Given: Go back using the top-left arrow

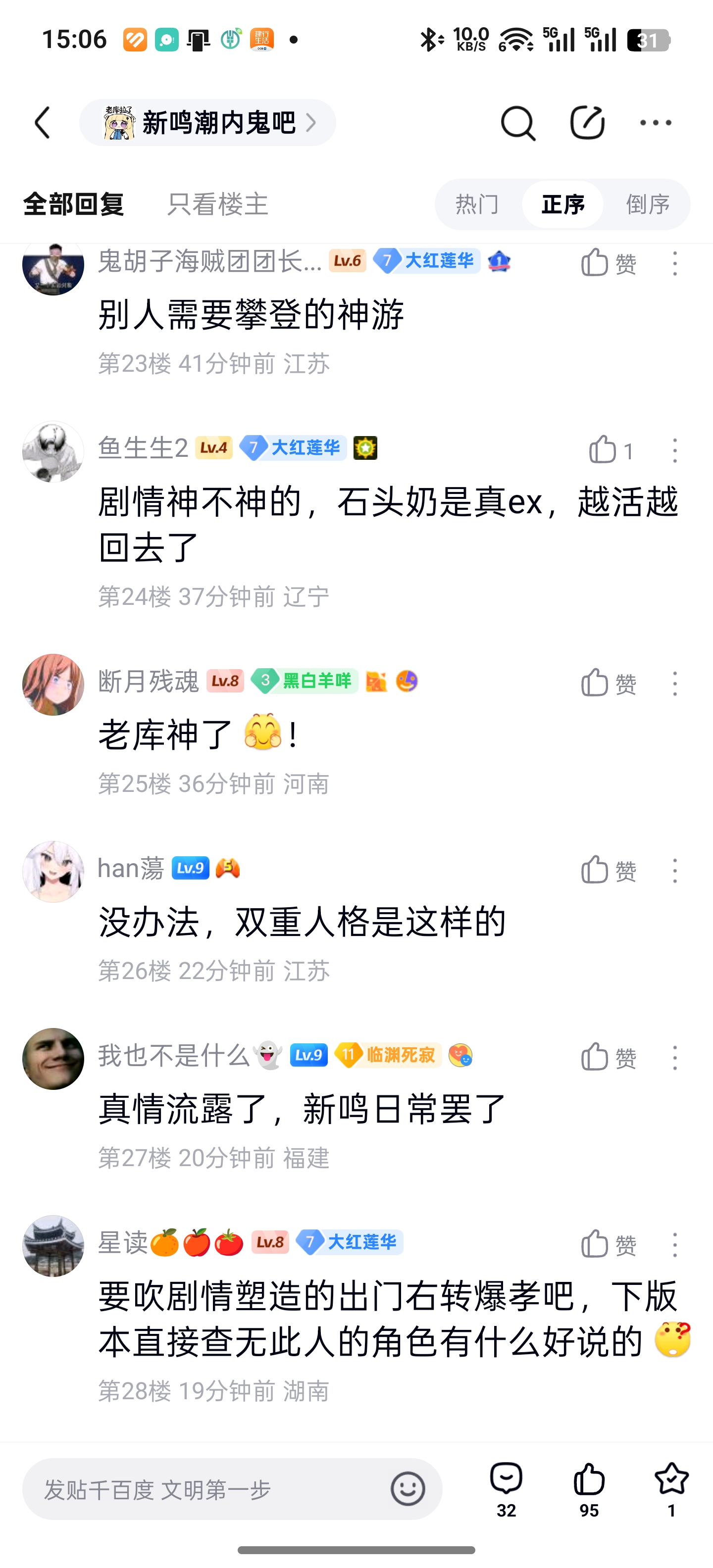Looking at the screenshot, I should (43, 123).
